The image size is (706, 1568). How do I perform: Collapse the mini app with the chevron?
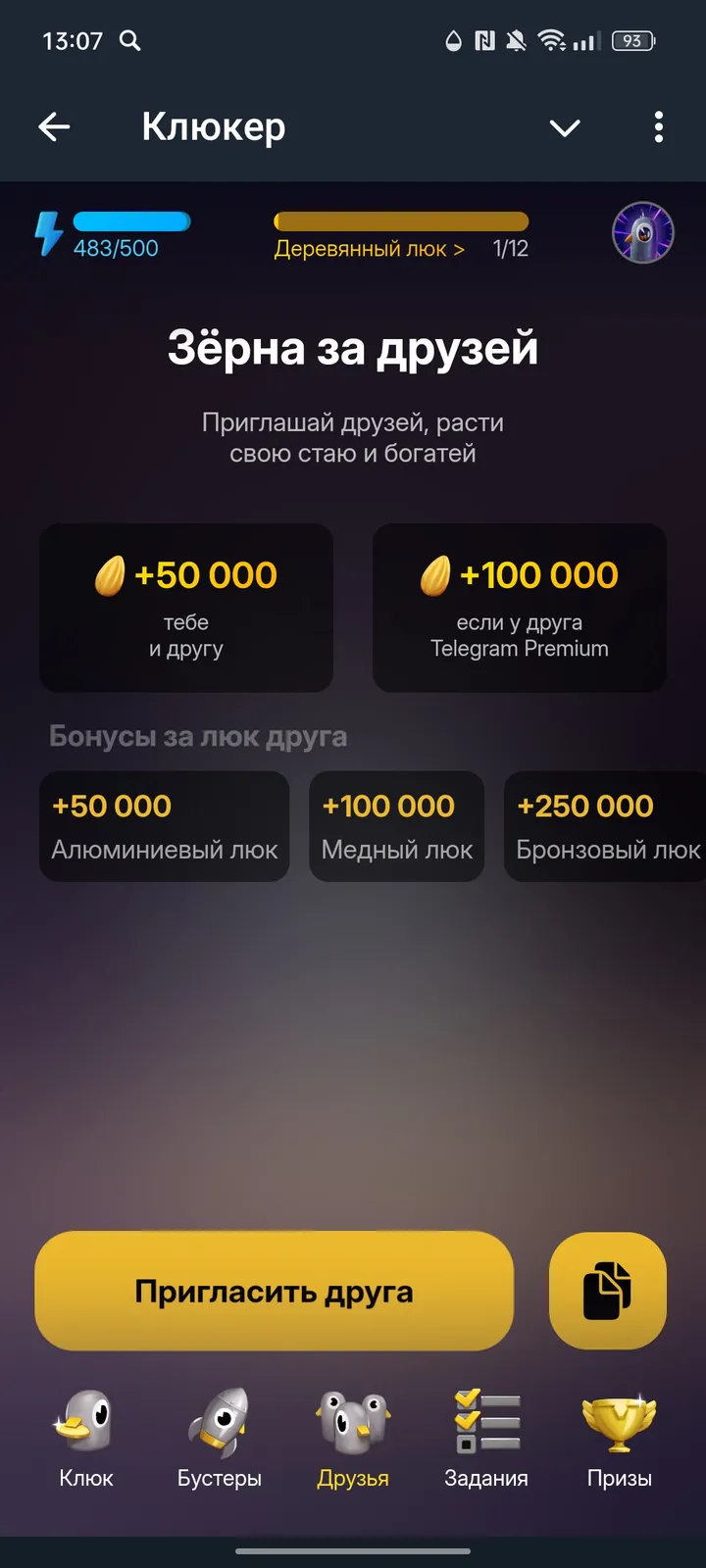tap(565, 127)
